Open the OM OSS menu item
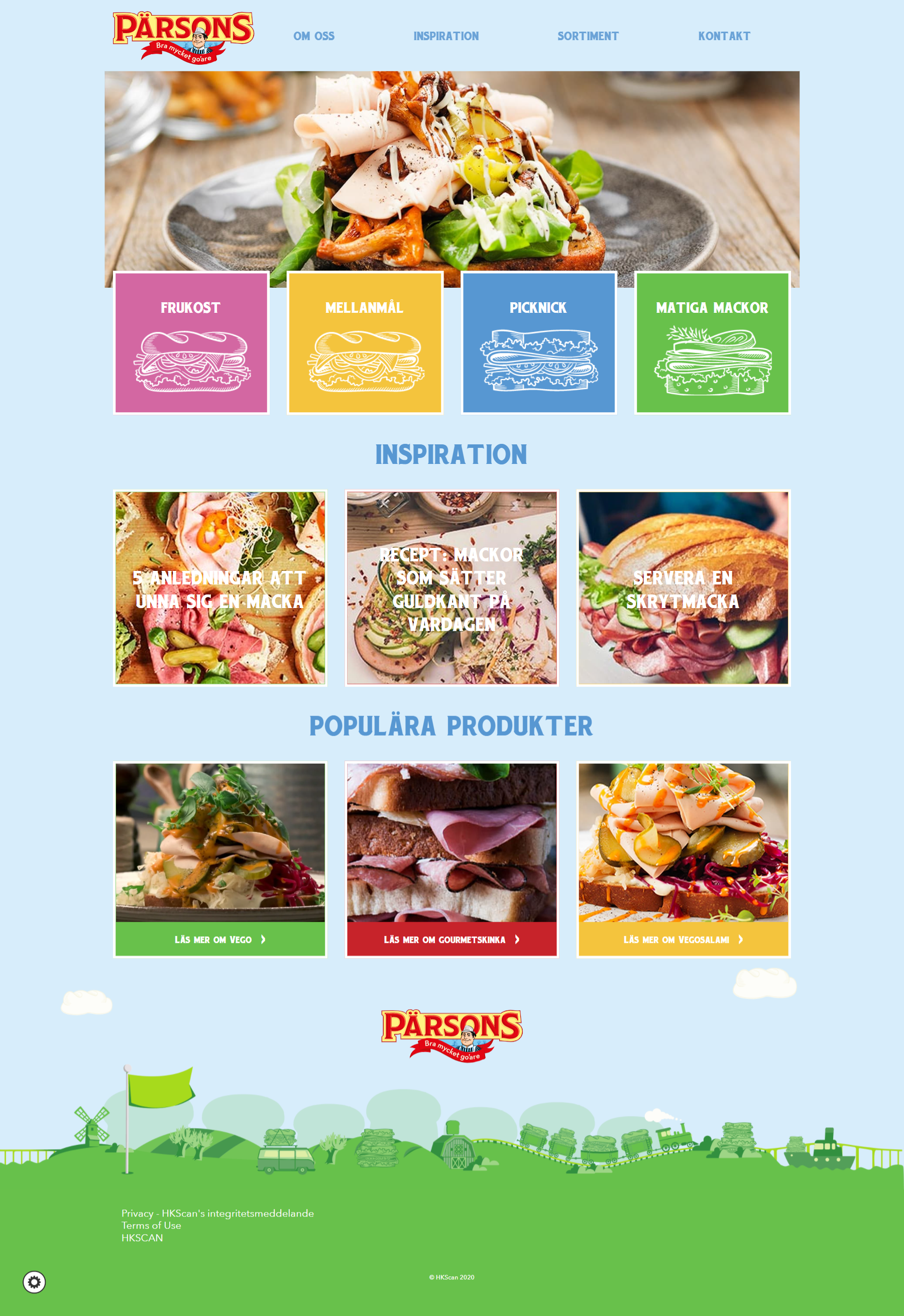 pos(314,36)
